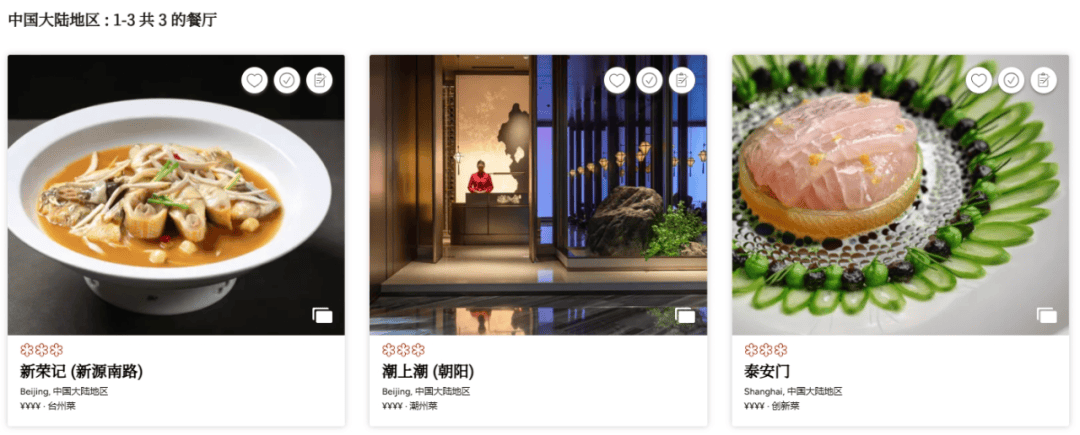The width and height of the screenshot is (1080, 435).
Task: Add a note to 潮上潮 (朝阳)
Action: point(681,80)
